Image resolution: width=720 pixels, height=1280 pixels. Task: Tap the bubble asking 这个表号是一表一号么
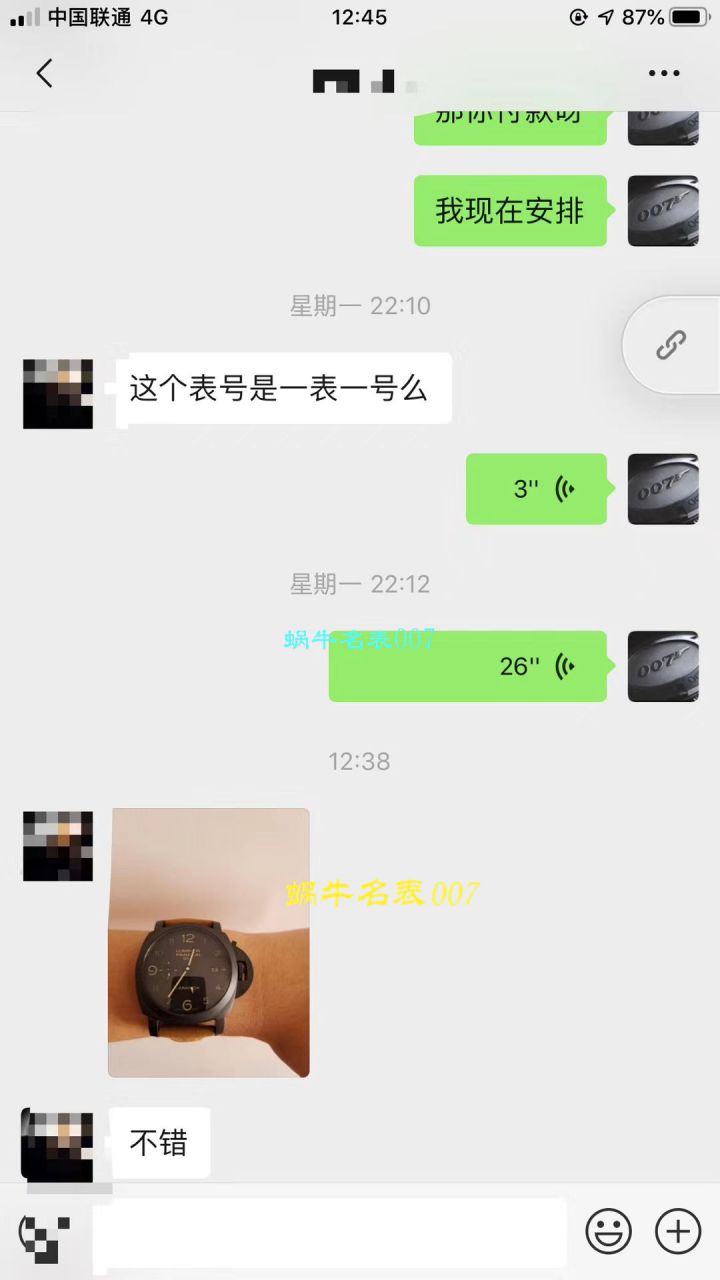283,389
